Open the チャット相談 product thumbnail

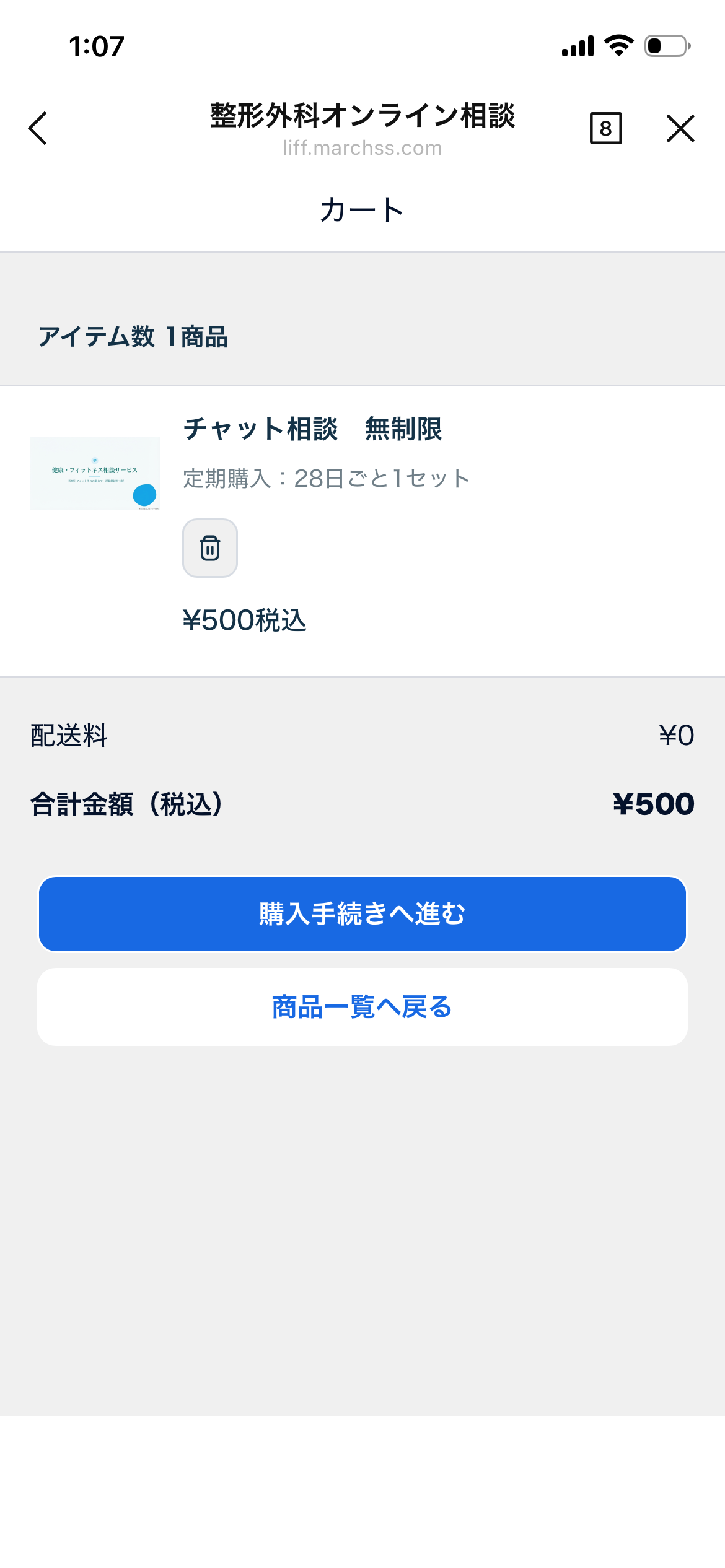tap(95, 474)
